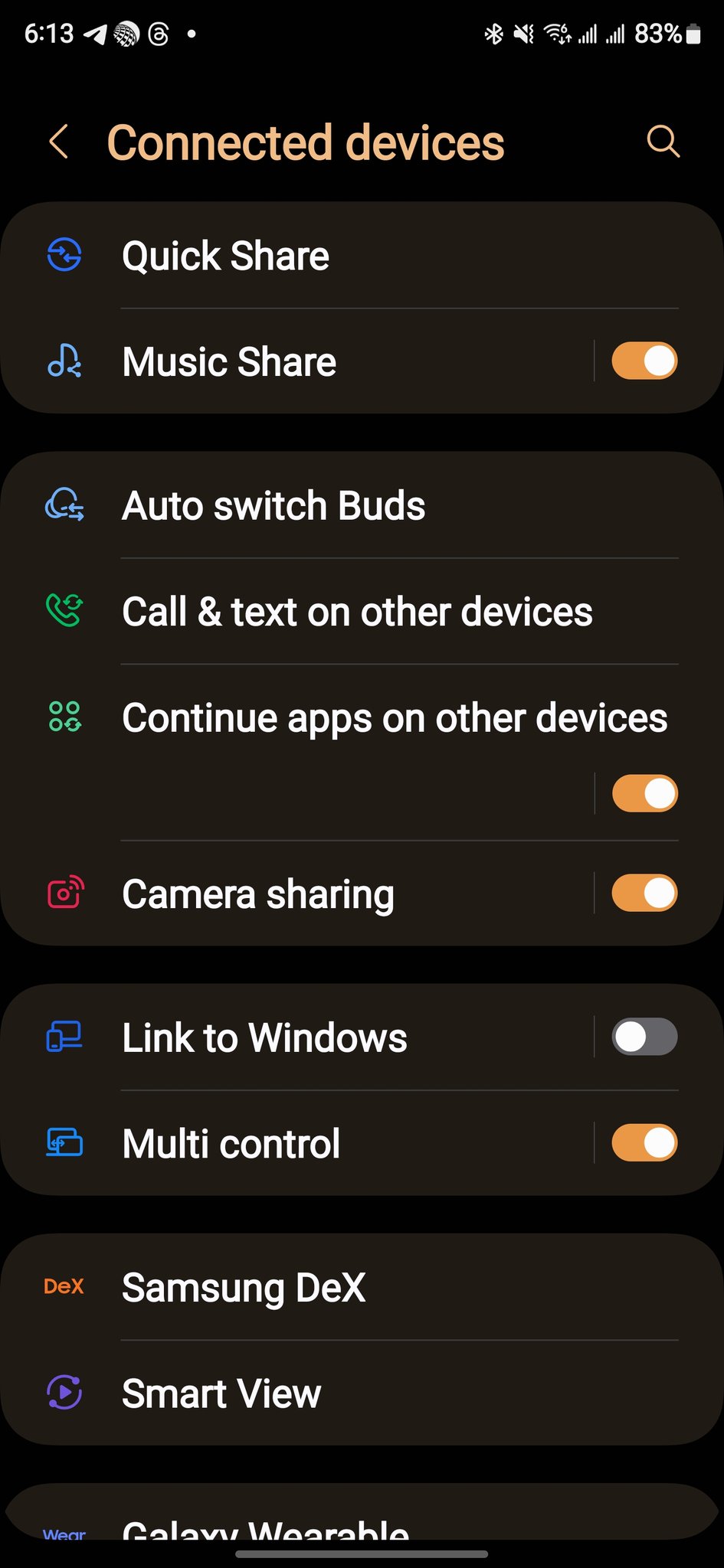724x1568 pixels.
Task: Go back from Connected devices
Action: click(59, 142)
